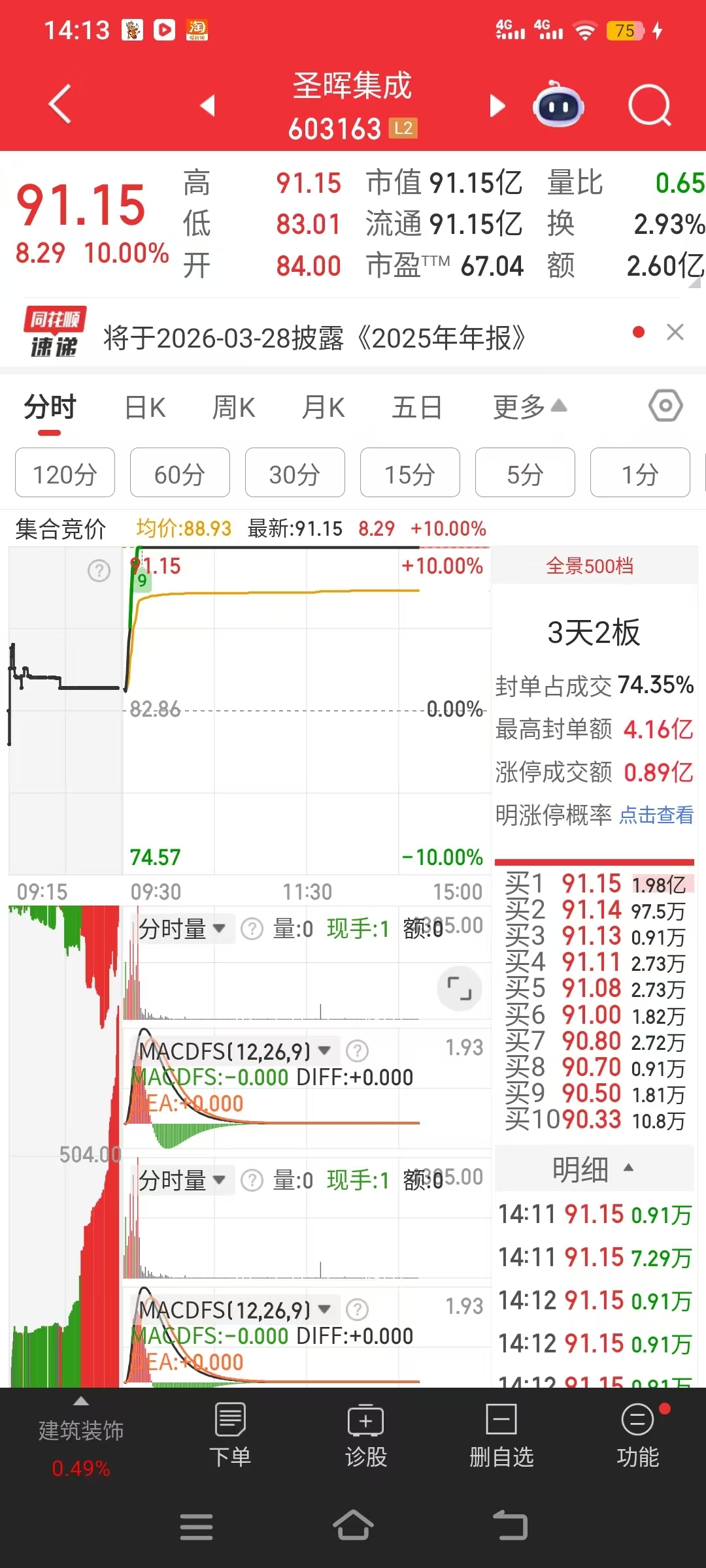Image resolution: width=706 pixels, height=1568 pixels.
Task: View 明涨停概率 via 点击查看 link
Action: pos(654,815)
